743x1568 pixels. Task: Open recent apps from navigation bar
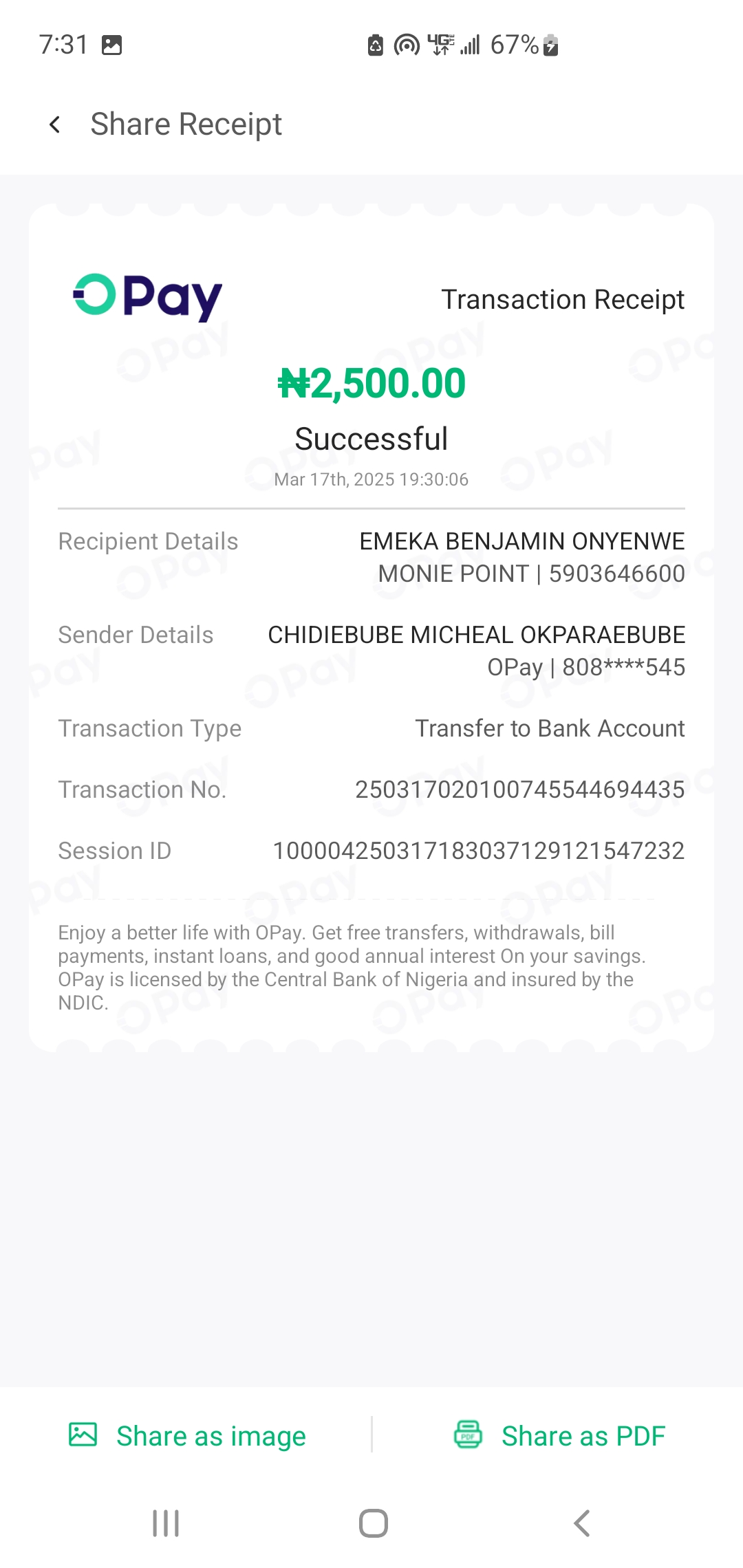point(166,1523)
